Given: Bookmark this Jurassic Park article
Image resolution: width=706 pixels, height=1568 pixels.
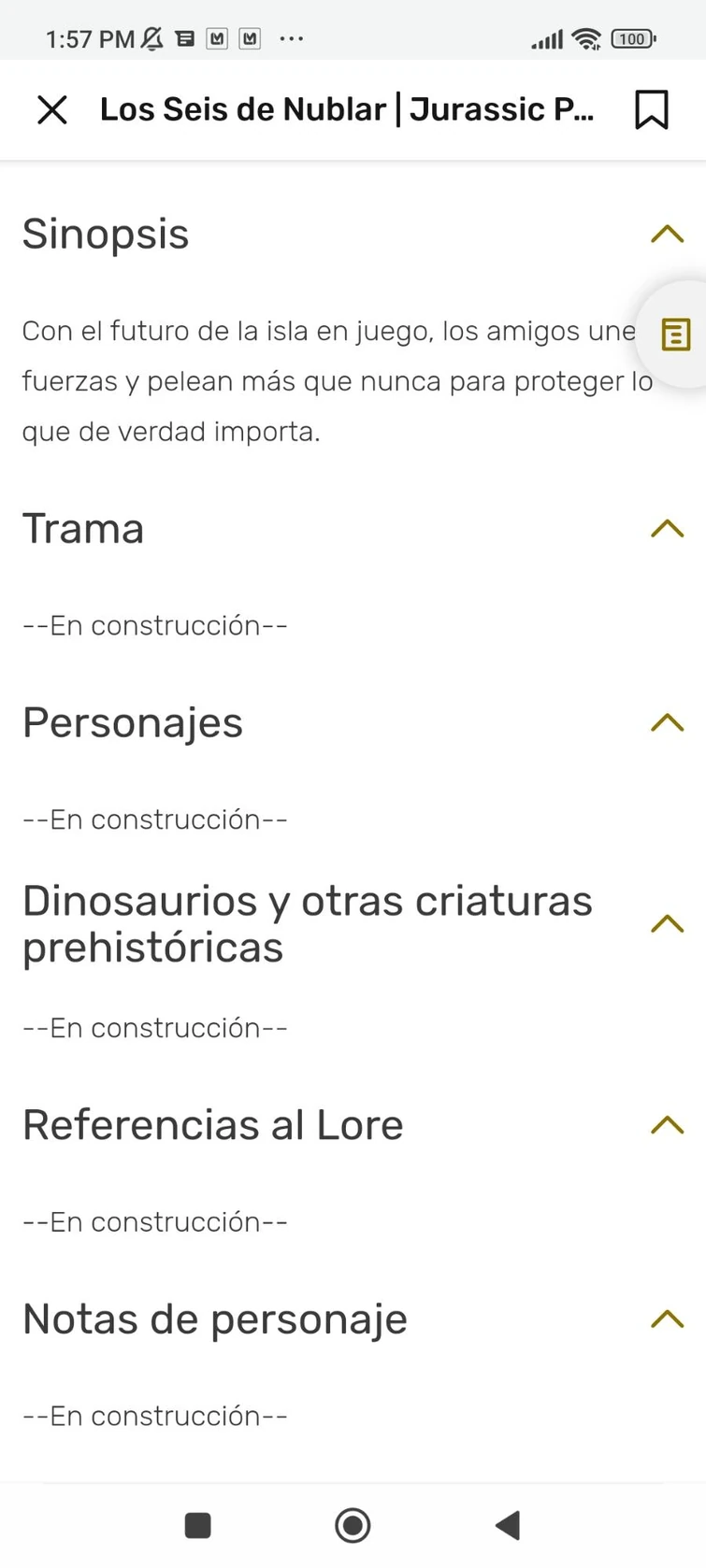Looking at the screenshot, I should [651, 110].
